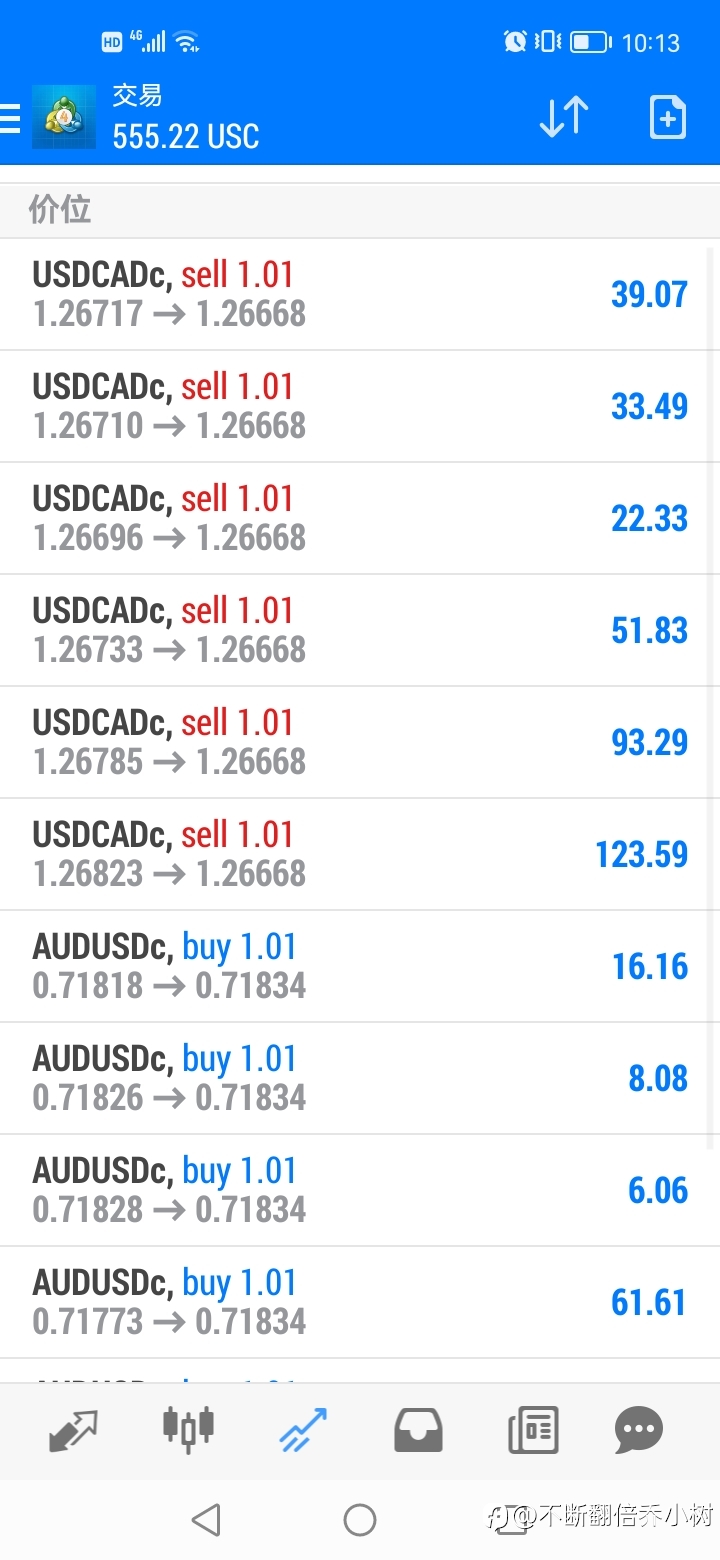Select USDCADc position opened at 1.26785
720x1560 pixels.
tap(360, 742)
